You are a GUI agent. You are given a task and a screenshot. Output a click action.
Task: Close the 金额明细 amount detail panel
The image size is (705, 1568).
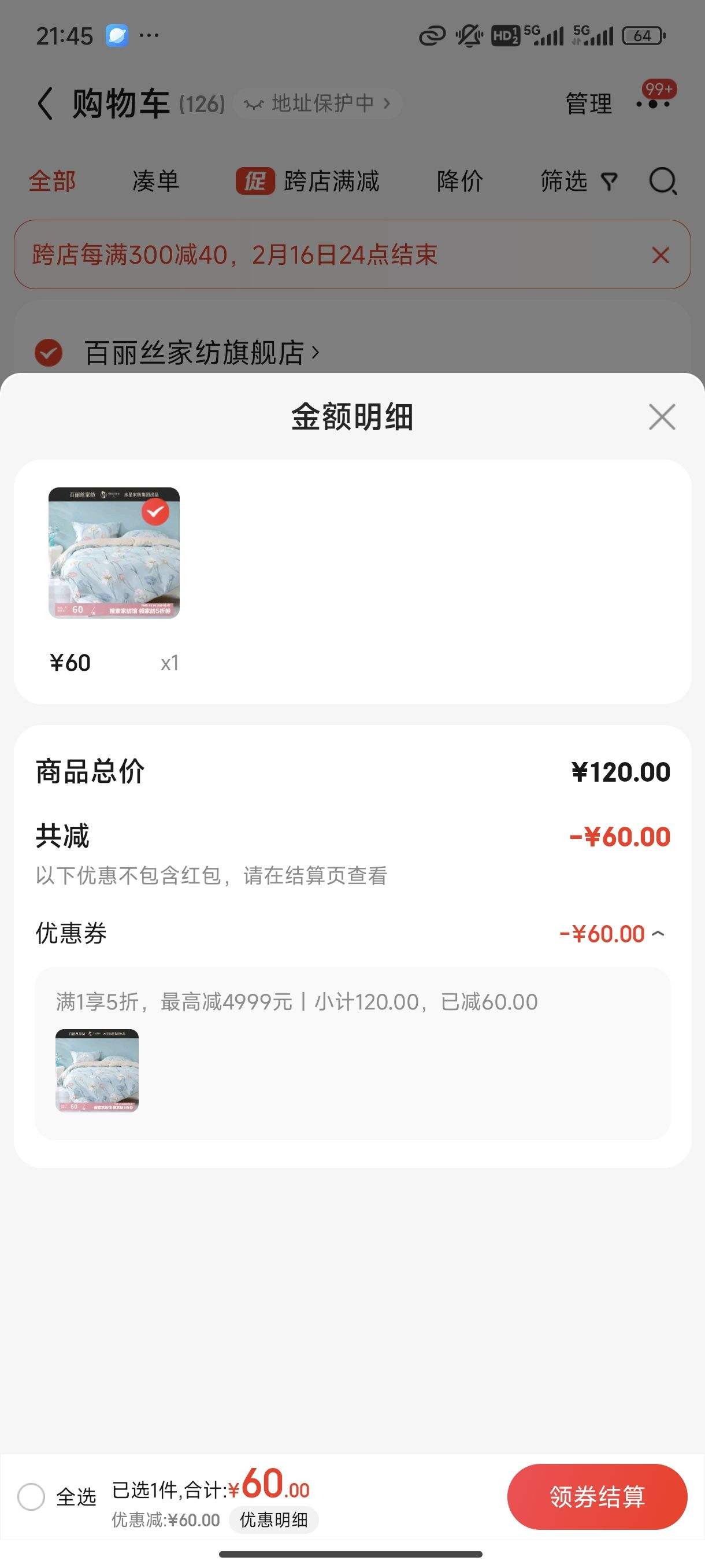coord(662,417)
